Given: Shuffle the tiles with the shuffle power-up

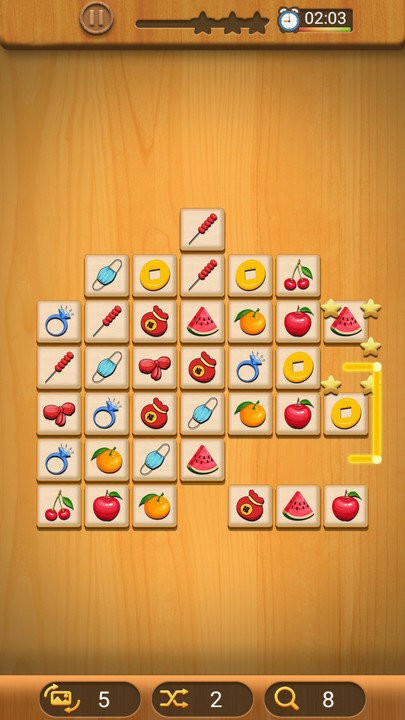Looking at the screenshot, I should tap(202, 699).
